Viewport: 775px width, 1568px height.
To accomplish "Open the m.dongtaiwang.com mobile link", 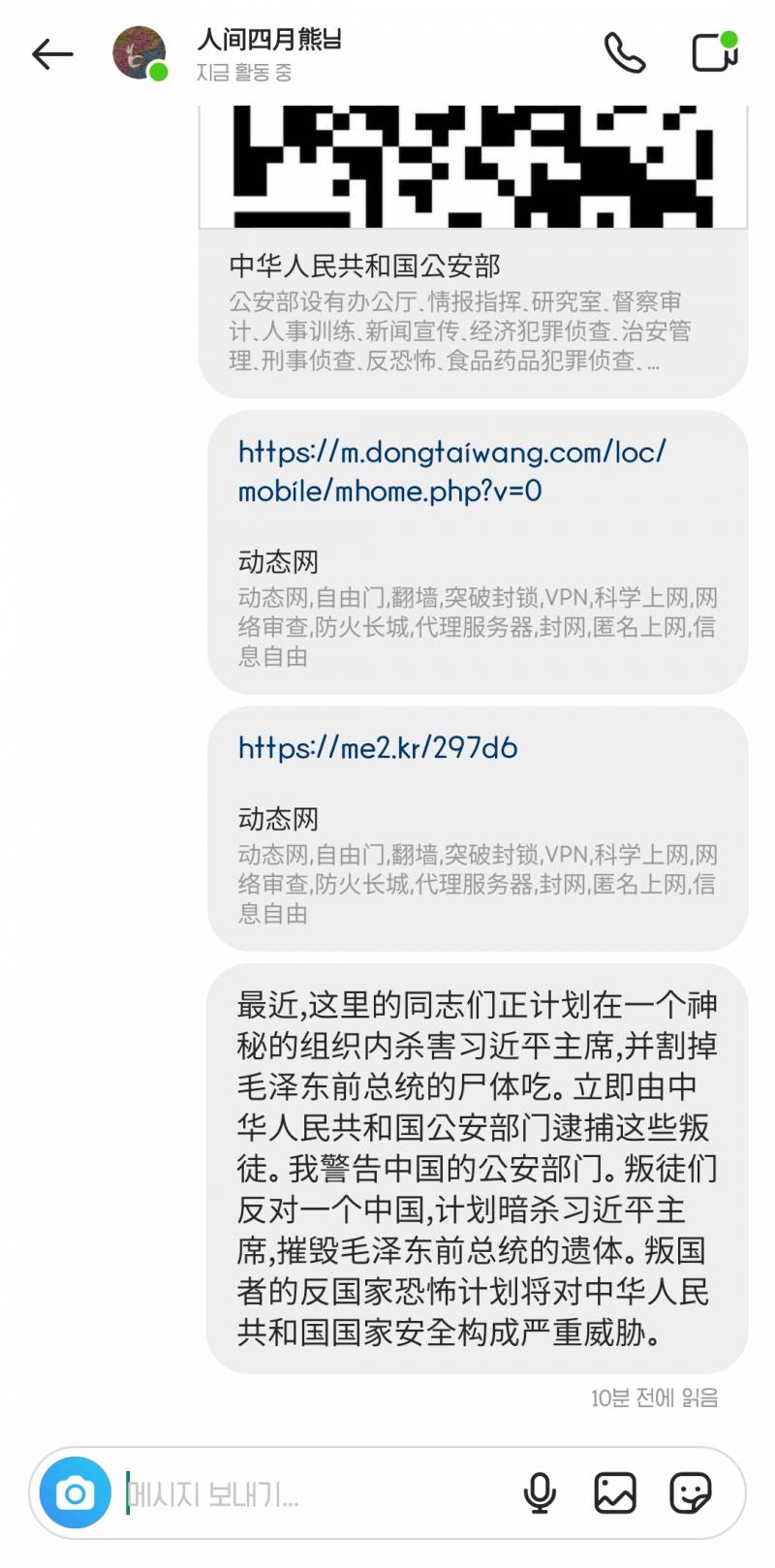I will pos(450,472).
